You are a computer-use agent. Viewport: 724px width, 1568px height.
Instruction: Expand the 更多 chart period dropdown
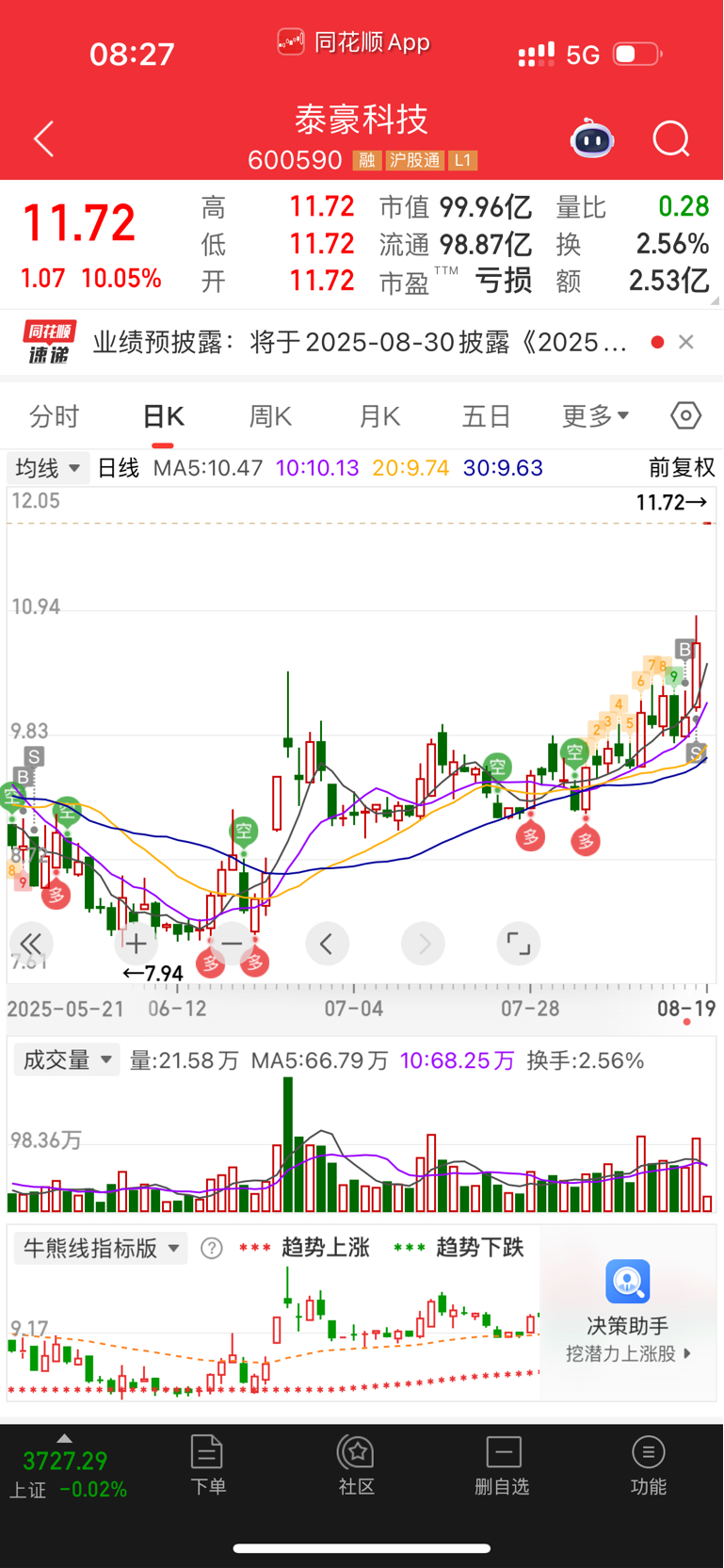pyautogui.click(x=595, y=416)
